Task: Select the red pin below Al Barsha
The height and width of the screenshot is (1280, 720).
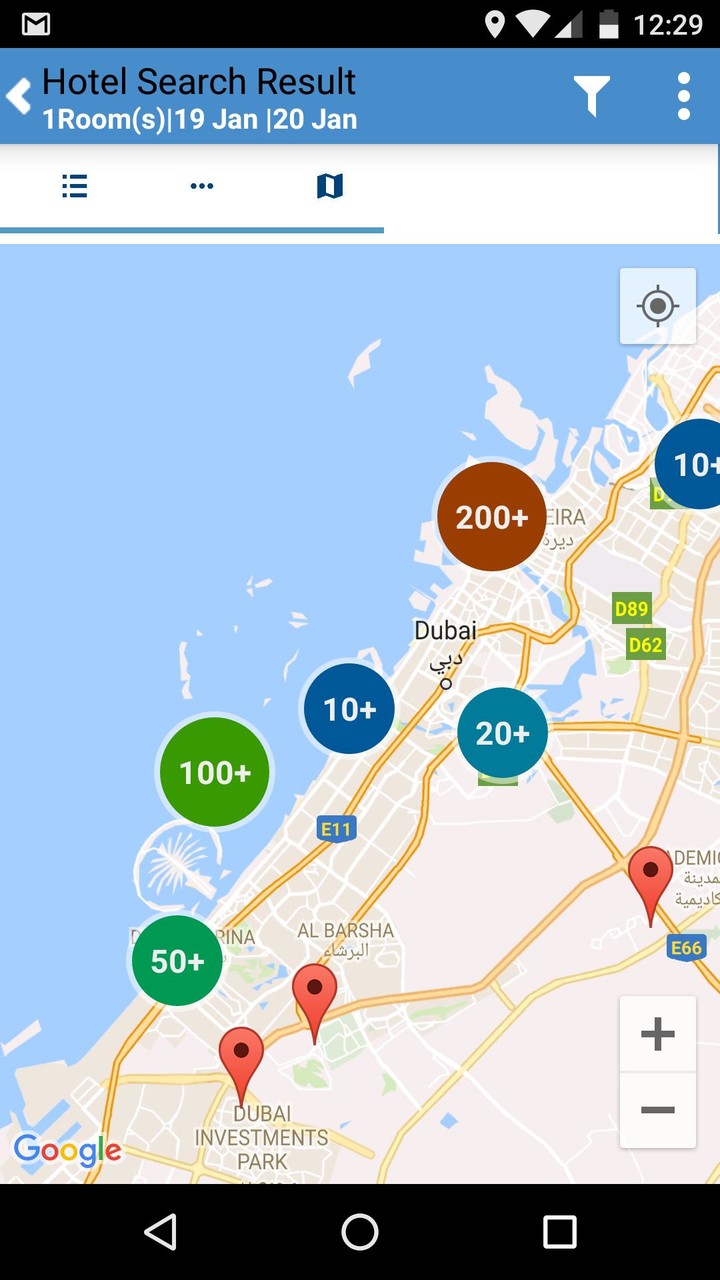Action: pos(314,995)
